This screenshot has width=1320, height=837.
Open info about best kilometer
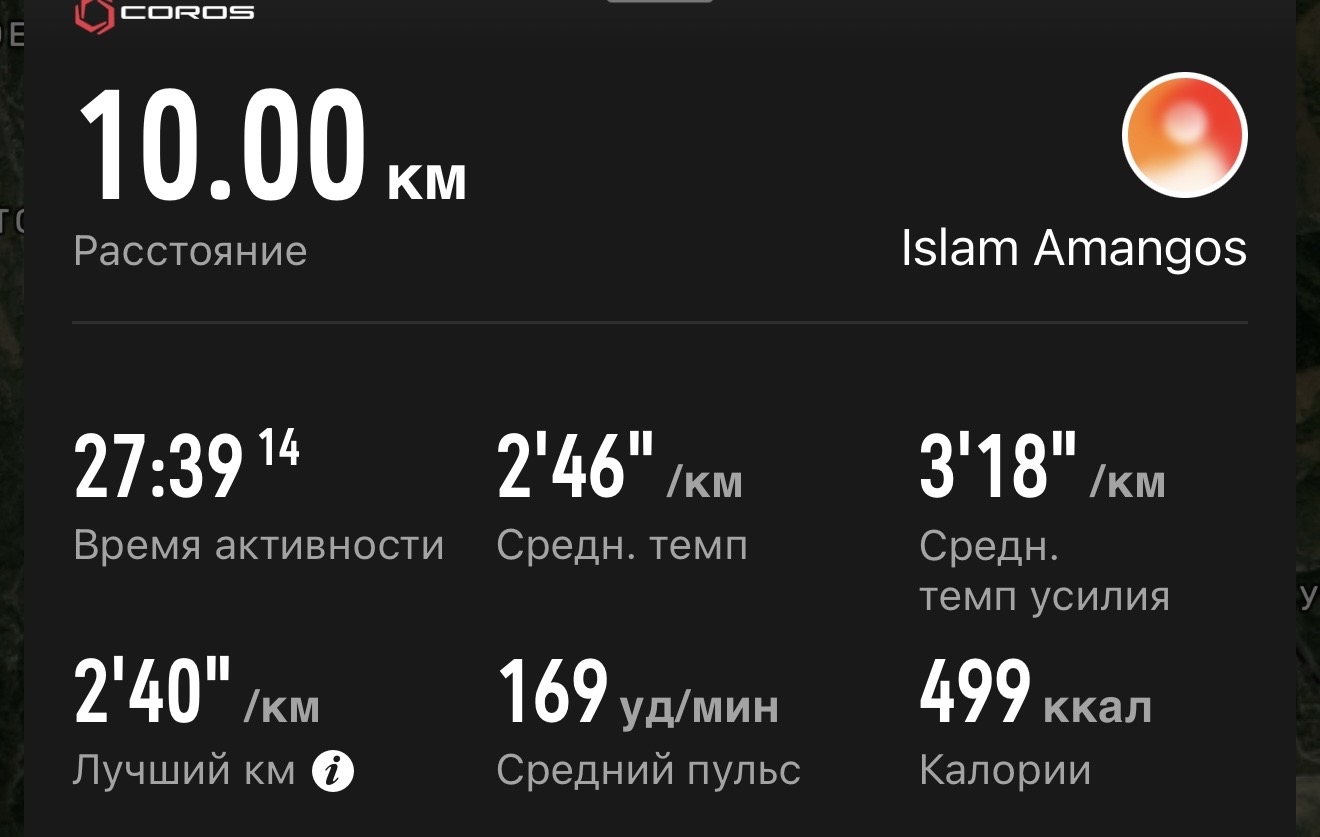pyautogui.click(x=333, y=771)
